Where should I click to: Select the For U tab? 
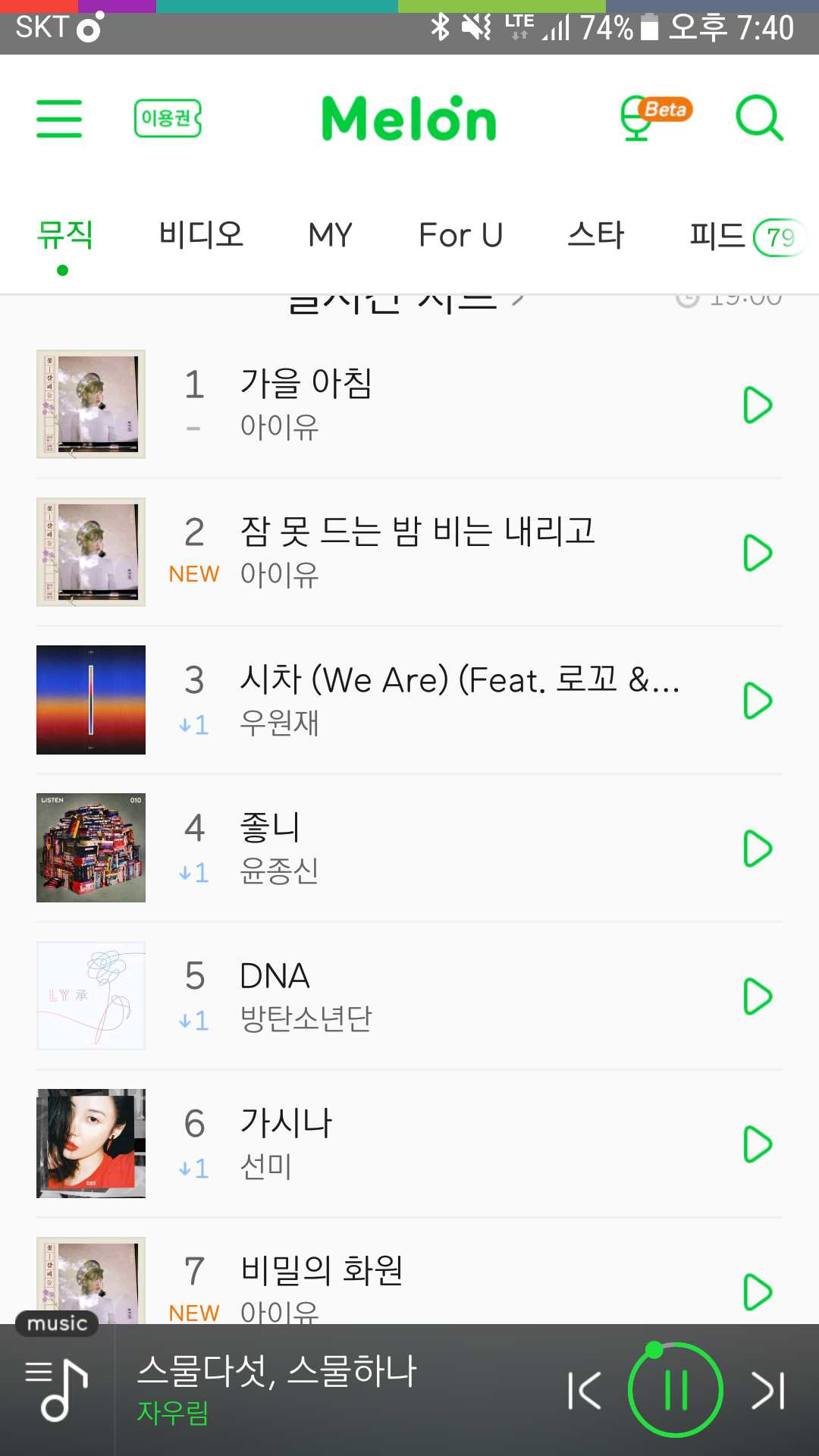(x=460, y=235)
